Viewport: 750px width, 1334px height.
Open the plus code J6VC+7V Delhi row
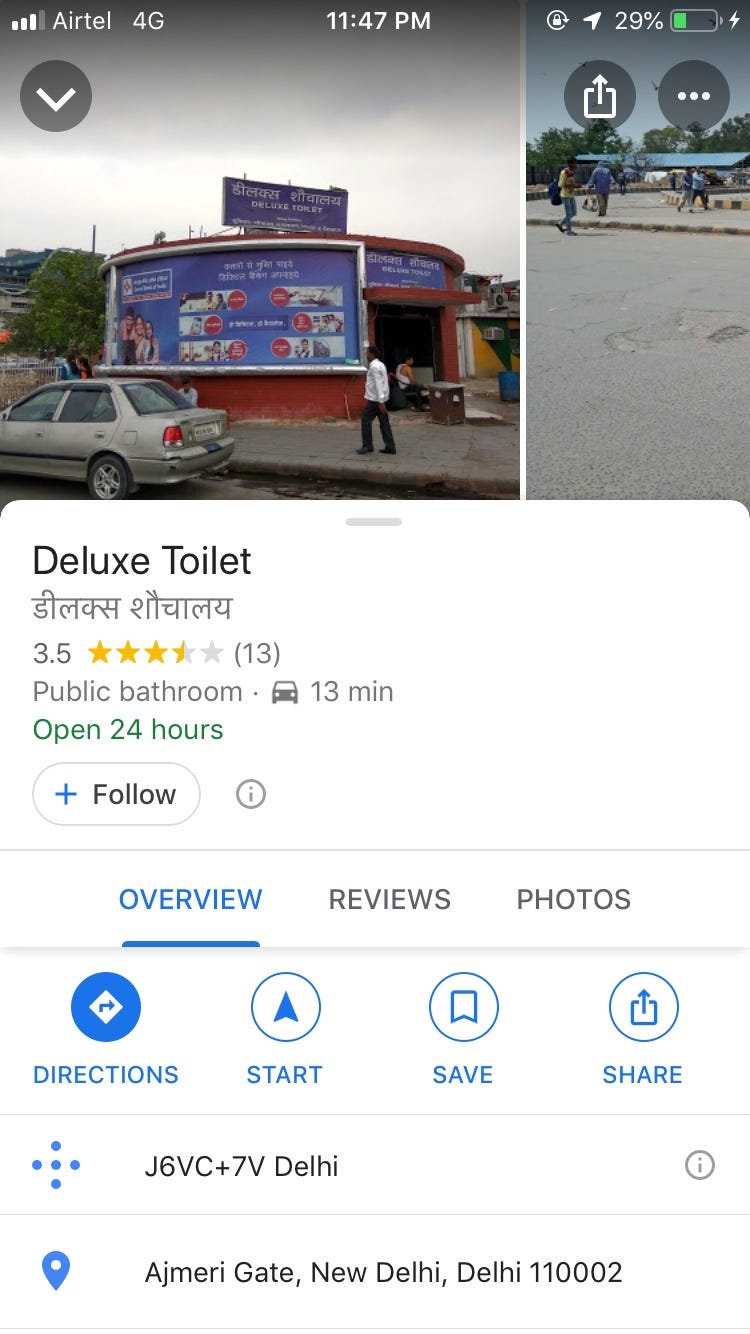[375, 1166]
